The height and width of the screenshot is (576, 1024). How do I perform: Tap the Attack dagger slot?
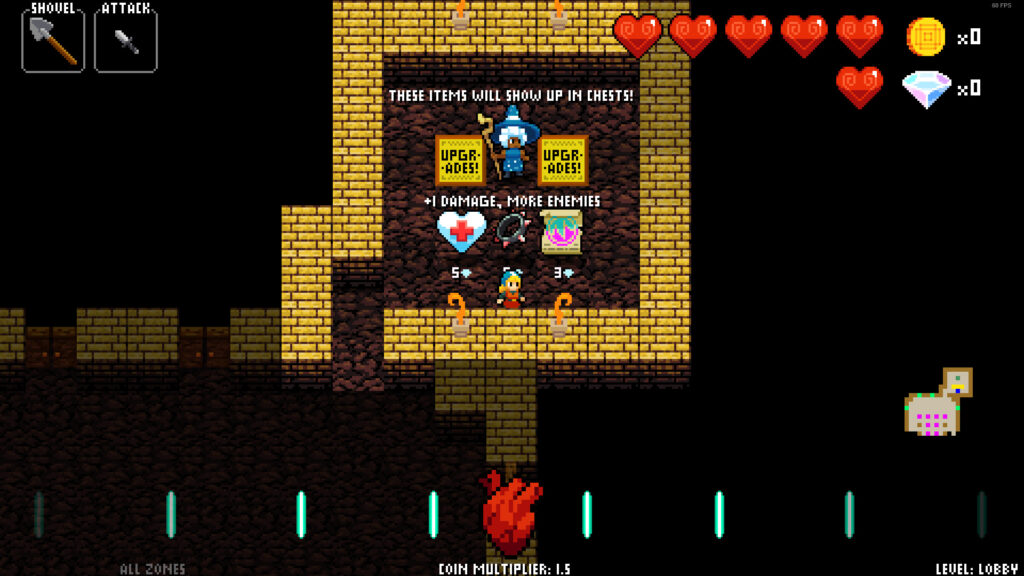click(126, 41)
